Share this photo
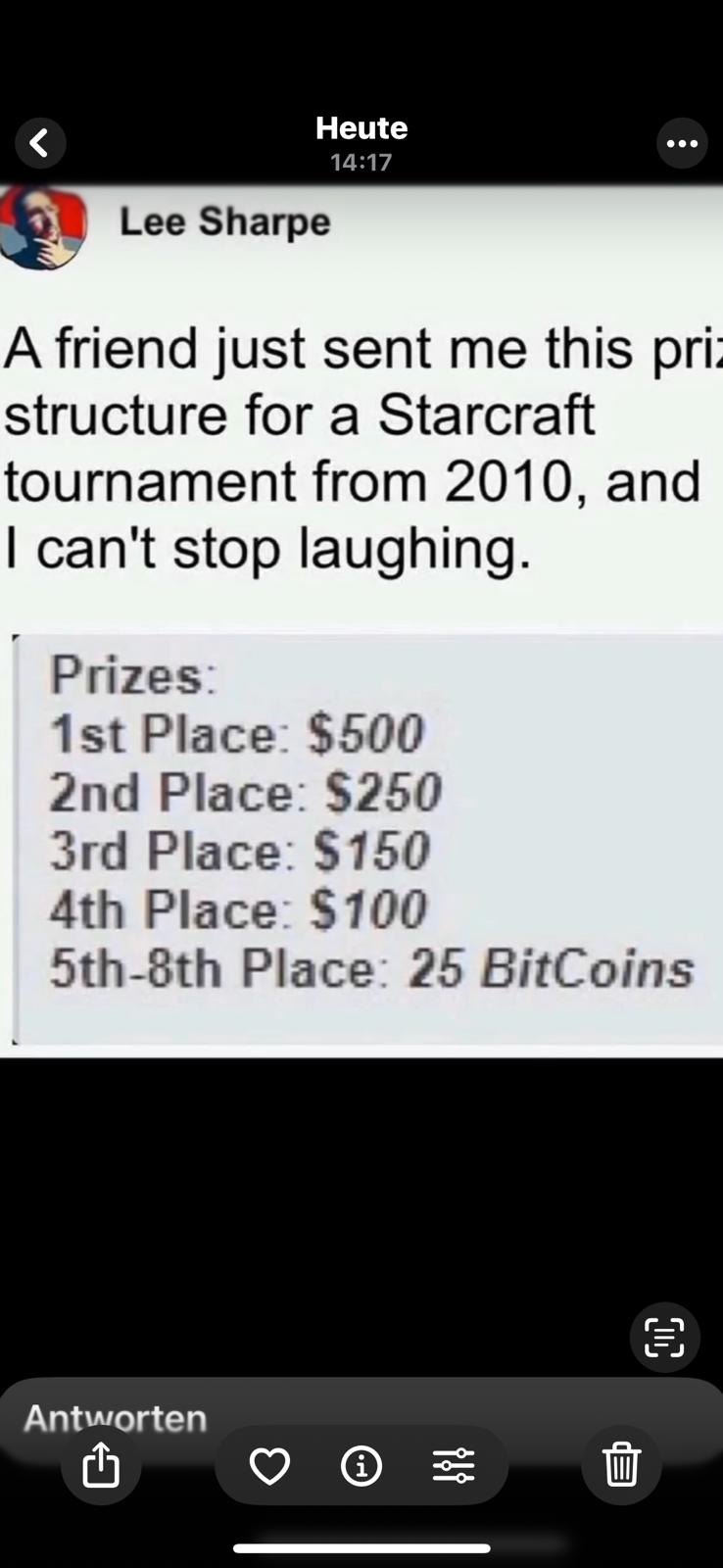723x1568 pixels. [101, 1465]
